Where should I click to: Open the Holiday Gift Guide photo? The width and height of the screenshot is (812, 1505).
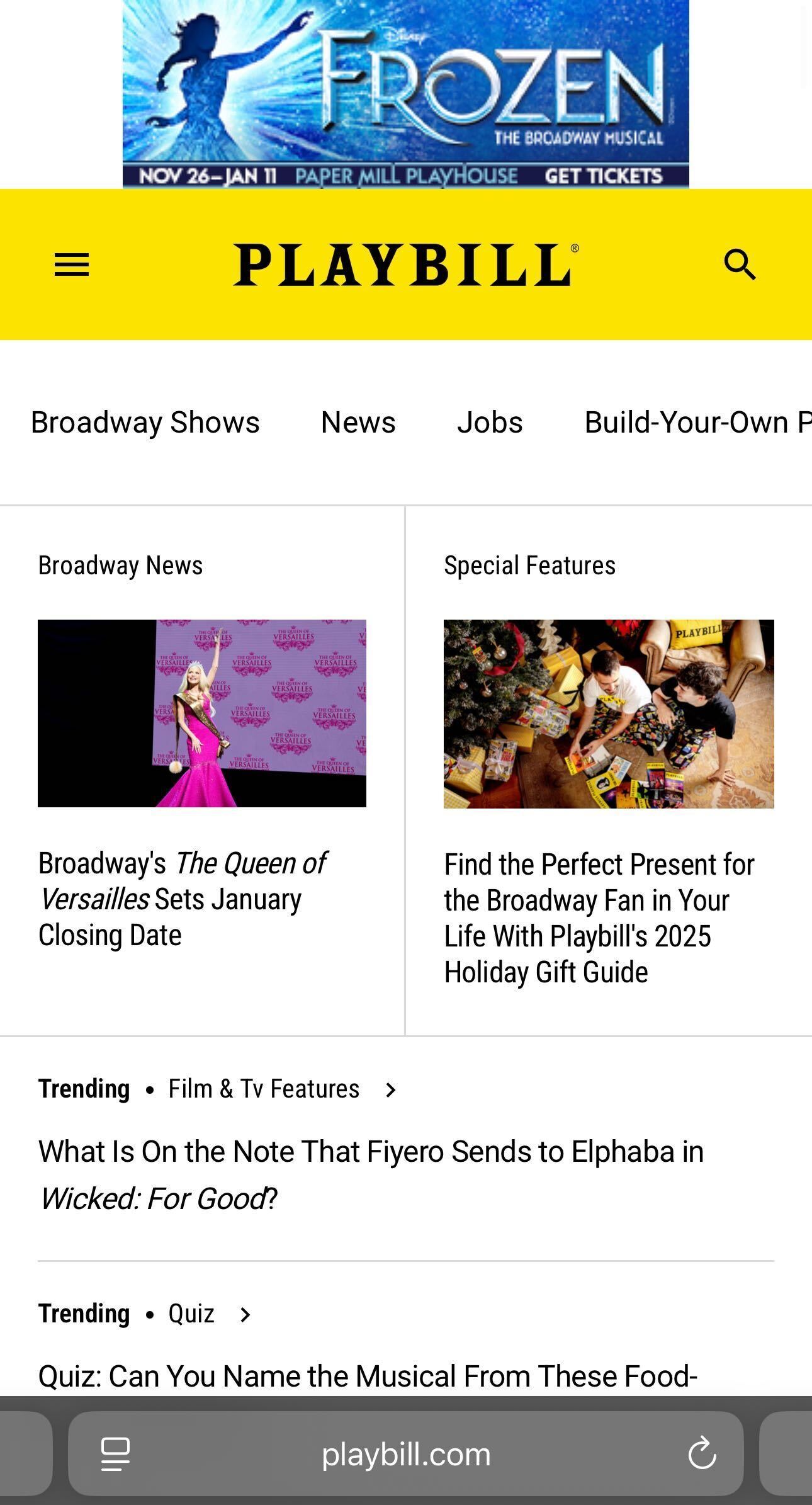click(609, 713)
